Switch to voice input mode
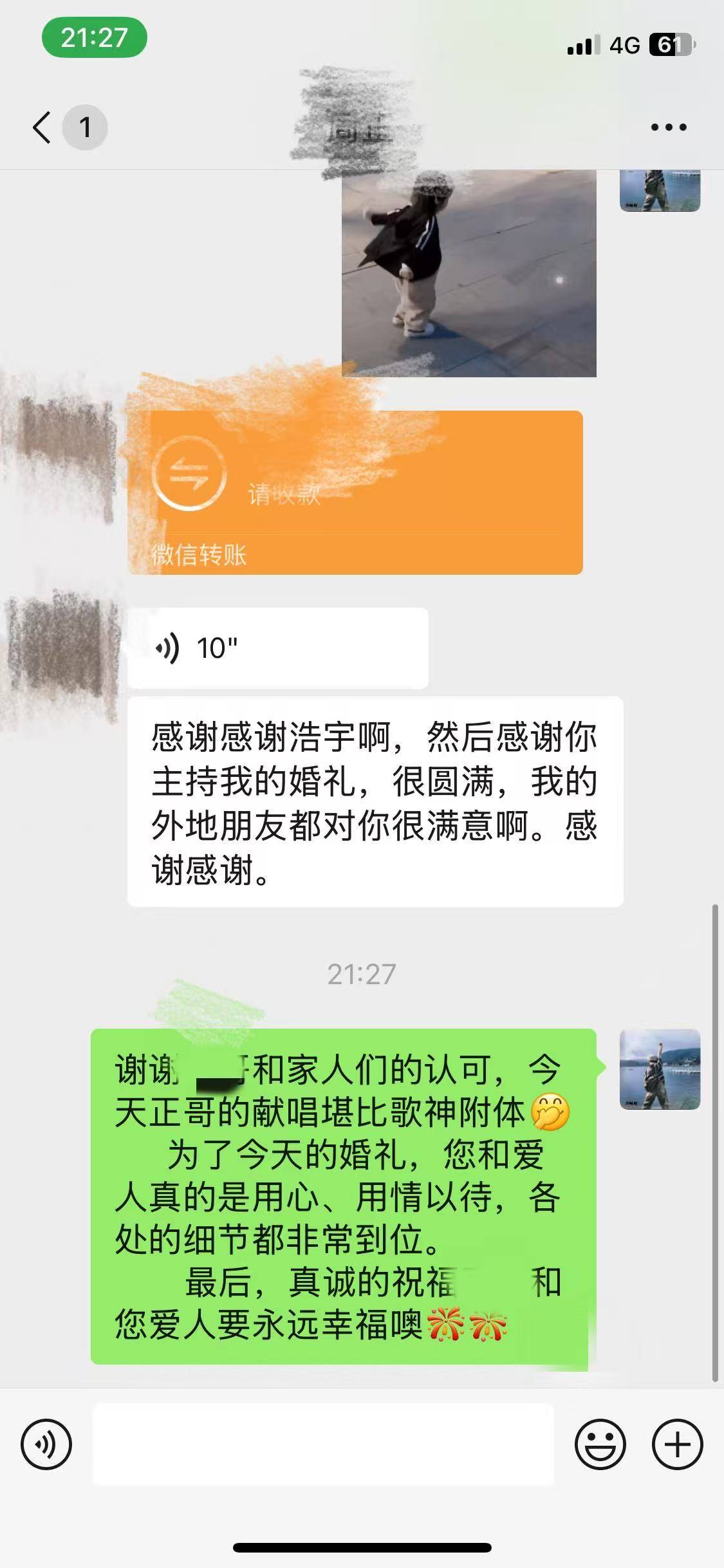The height and width of the screenshot is (1568, 724). tap(46, 1444)
